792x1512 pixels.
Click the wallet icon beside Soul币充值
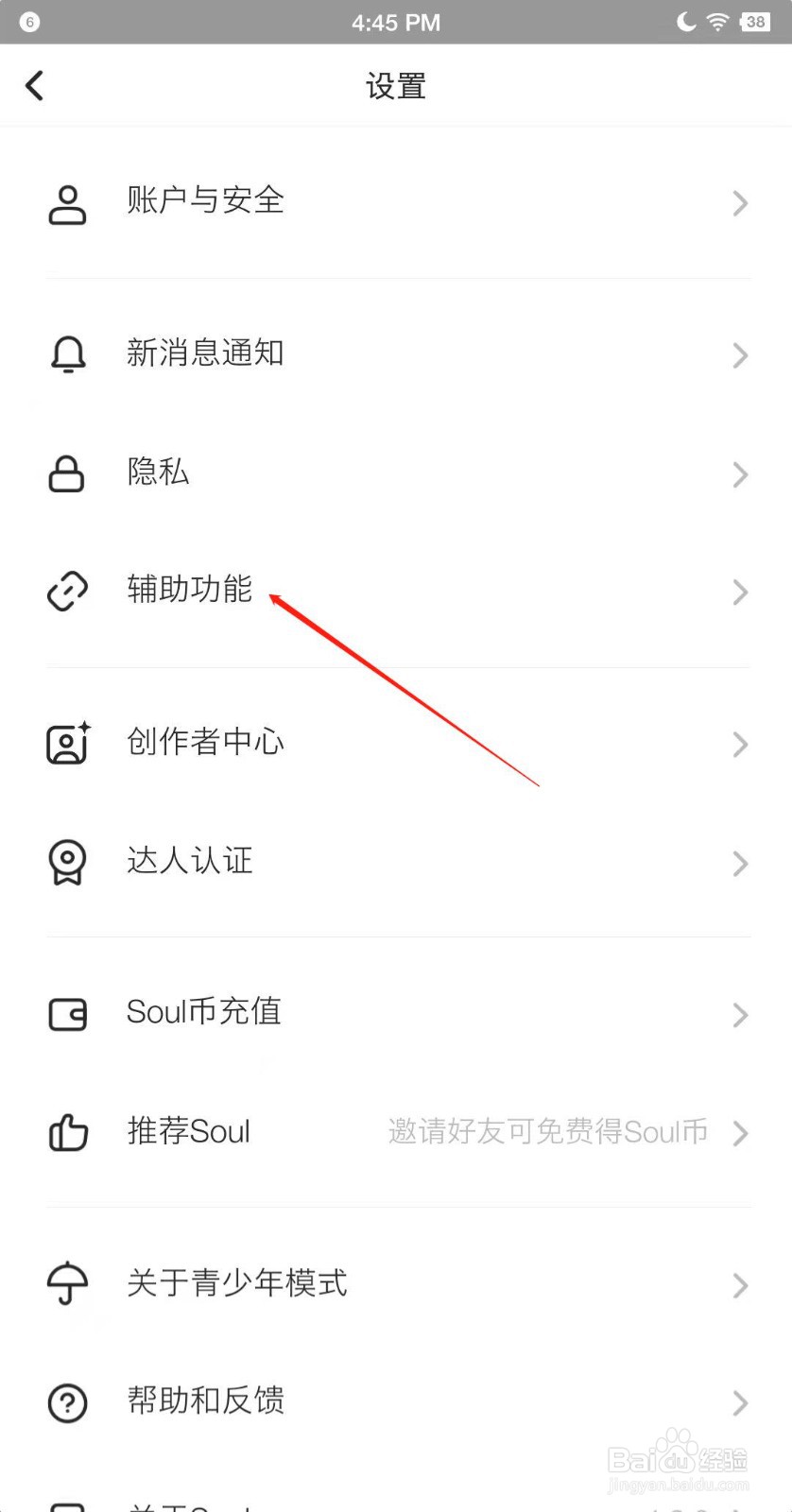click(x=66, y=1013)
